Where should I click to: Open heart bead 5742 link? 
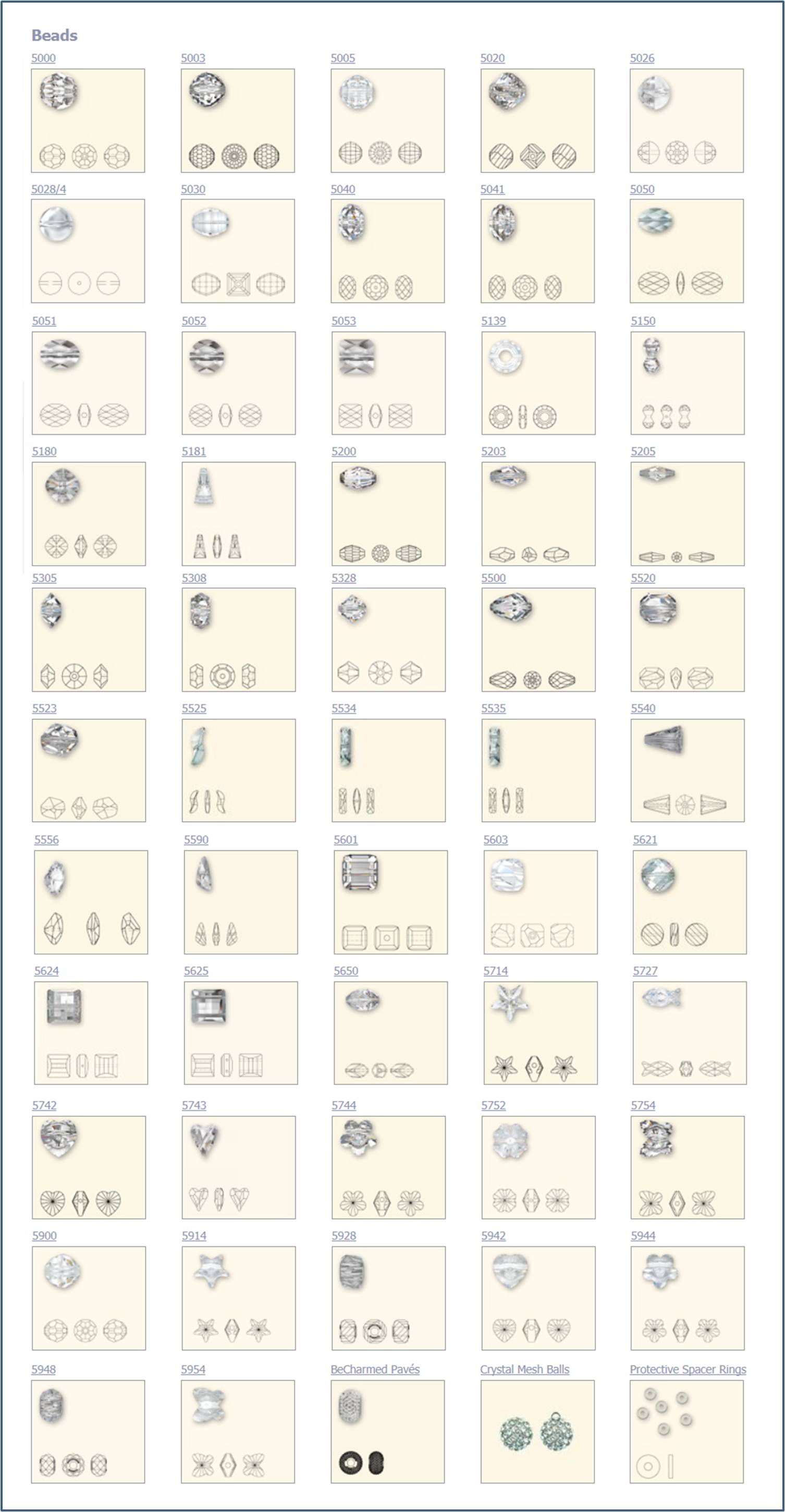(x=45, y=1105)
